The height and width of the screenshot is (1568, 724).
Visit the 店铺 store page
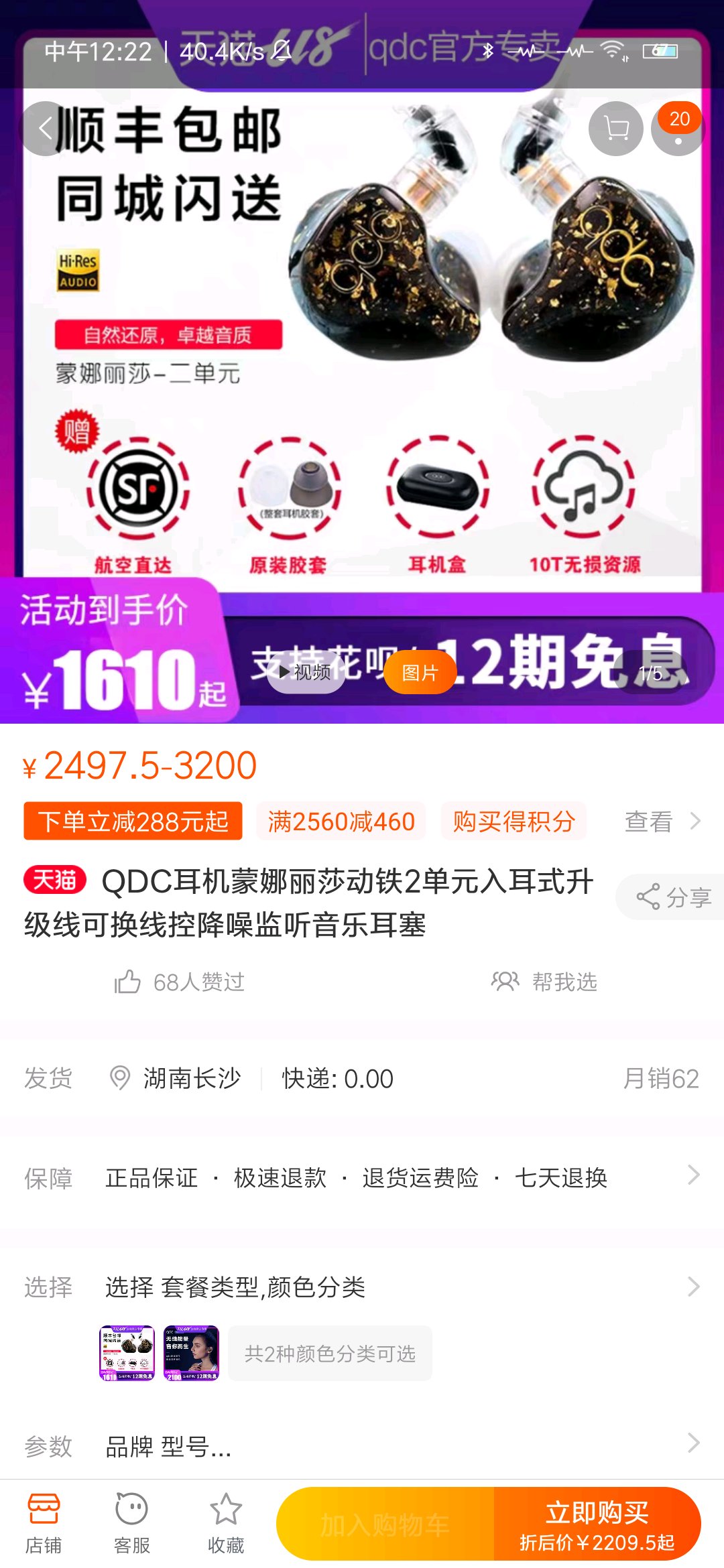44,1524
